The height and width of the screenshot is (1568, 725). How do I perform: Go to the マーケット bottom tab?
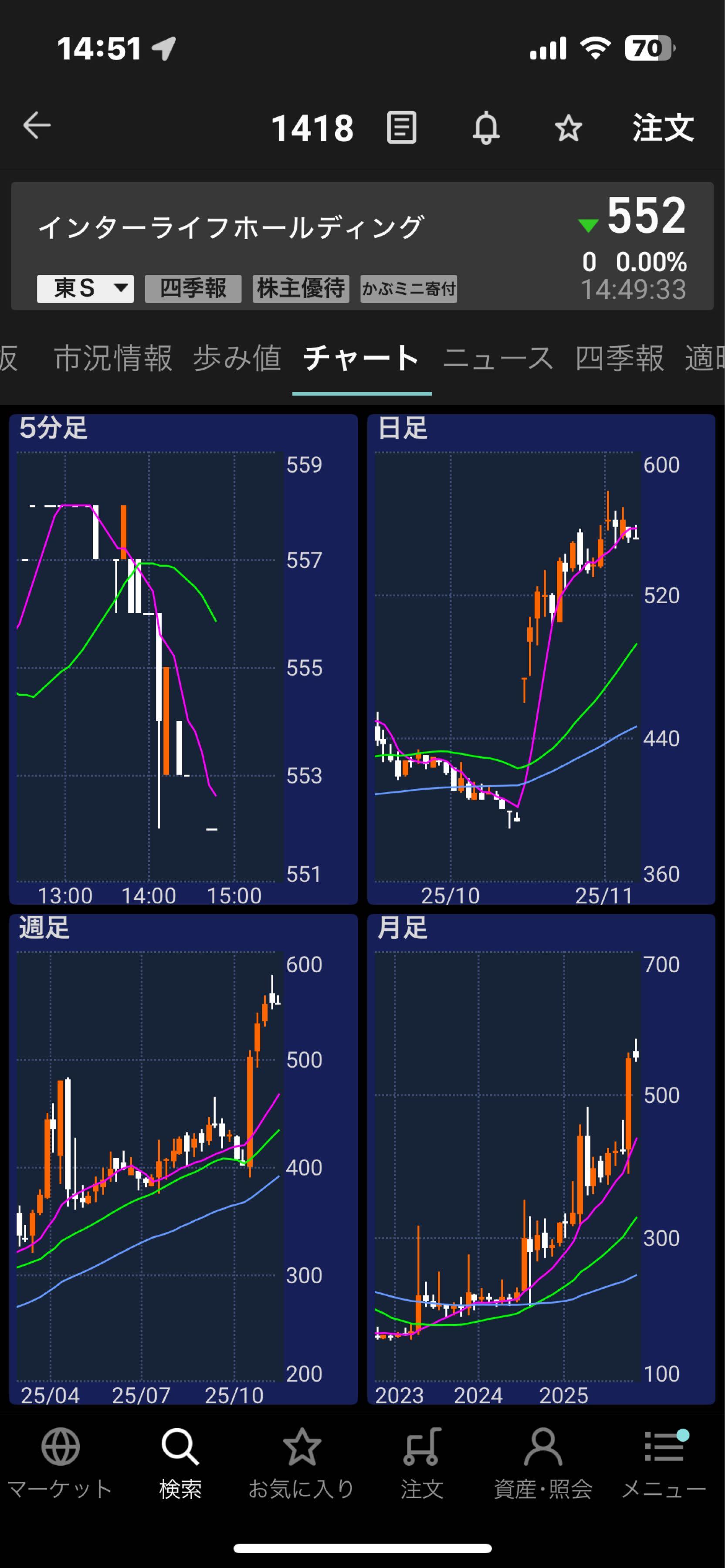[x=60, y=1463]
